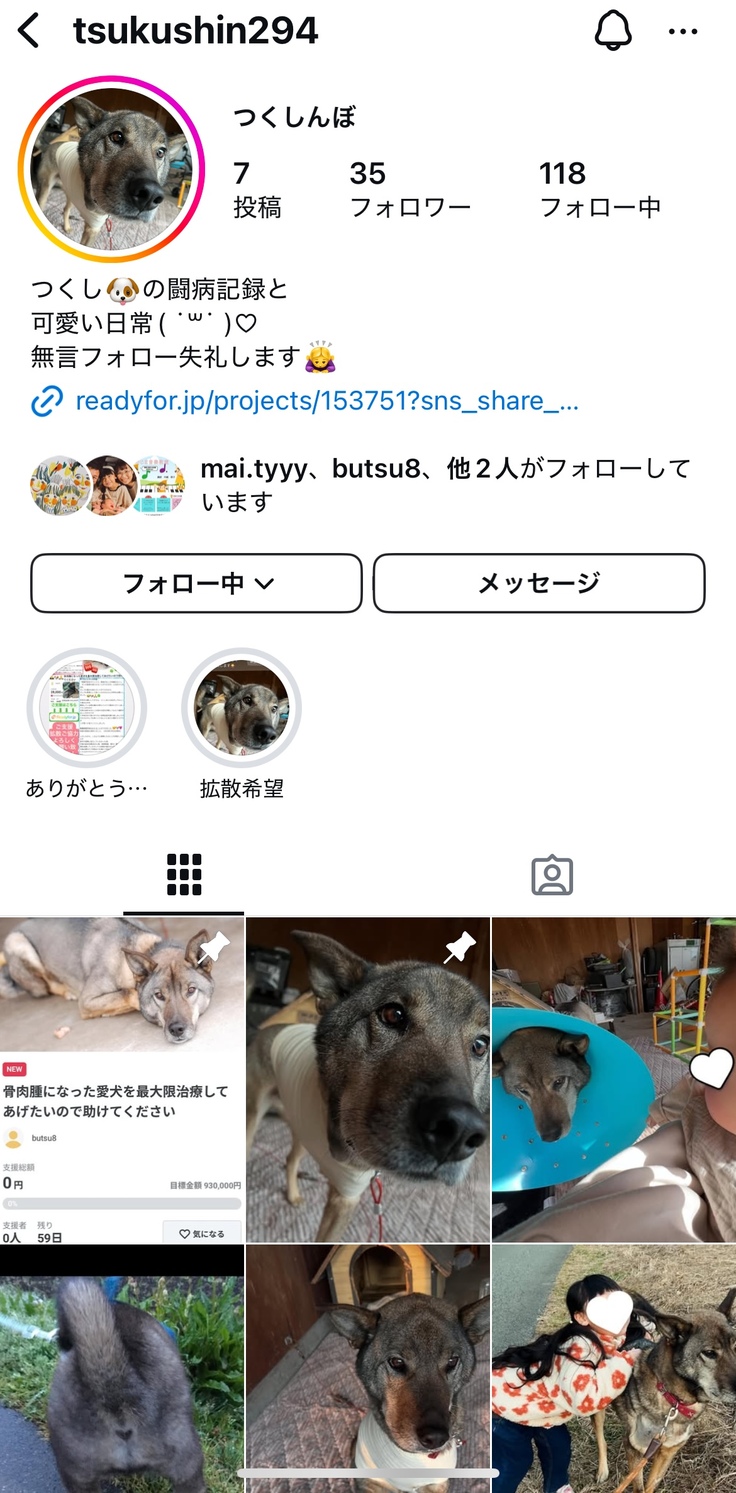The width and height of the screenshot is (736, 1493).
Task: Tap the メッセージ button
Action: 539,583
